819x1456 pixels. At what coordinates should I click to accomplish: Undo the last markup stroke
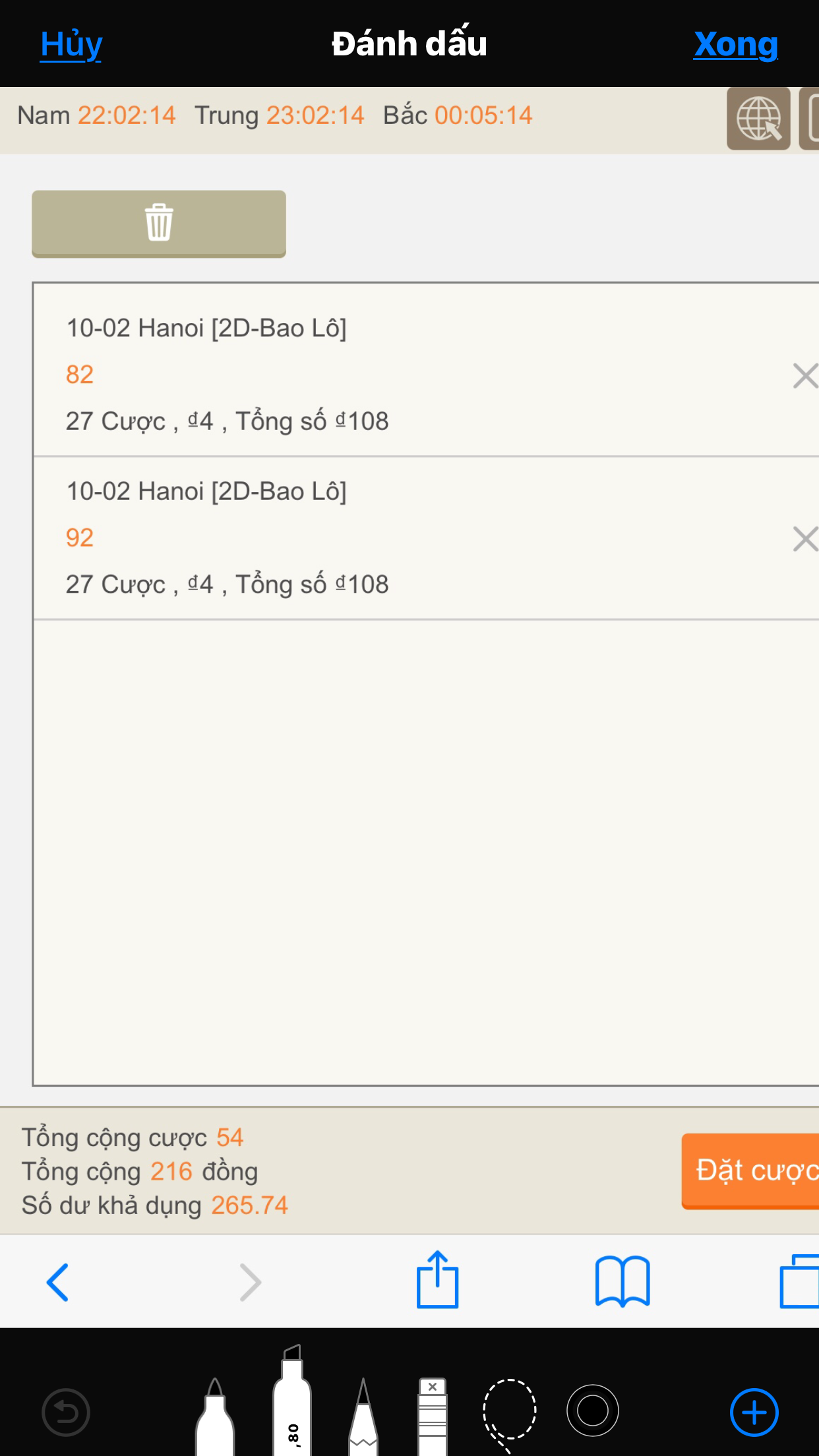[66, 1412]
